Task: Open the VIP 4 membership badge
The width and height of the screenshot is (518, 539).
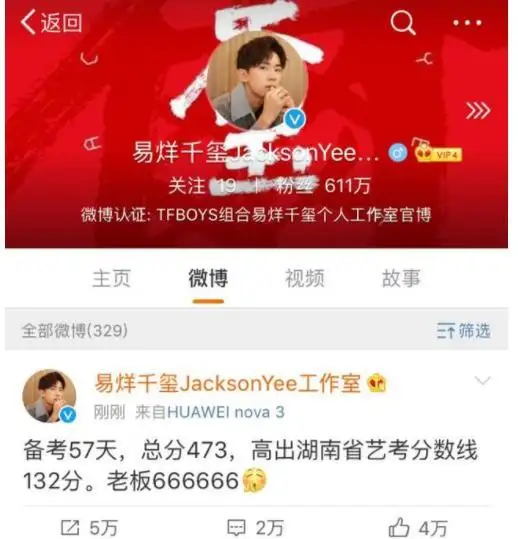Action: click(438, 153)
